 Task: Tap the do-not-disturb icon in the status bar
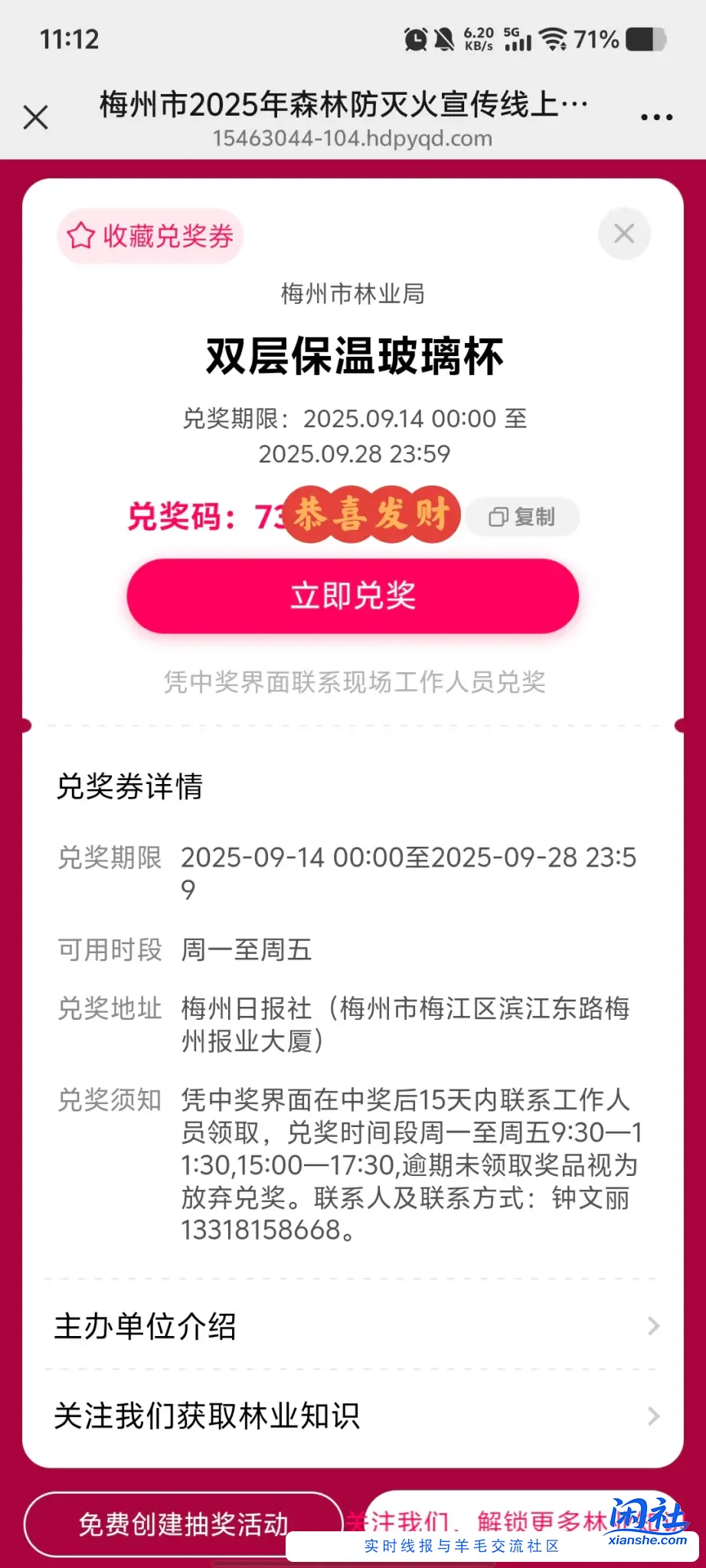pos(445,38)
